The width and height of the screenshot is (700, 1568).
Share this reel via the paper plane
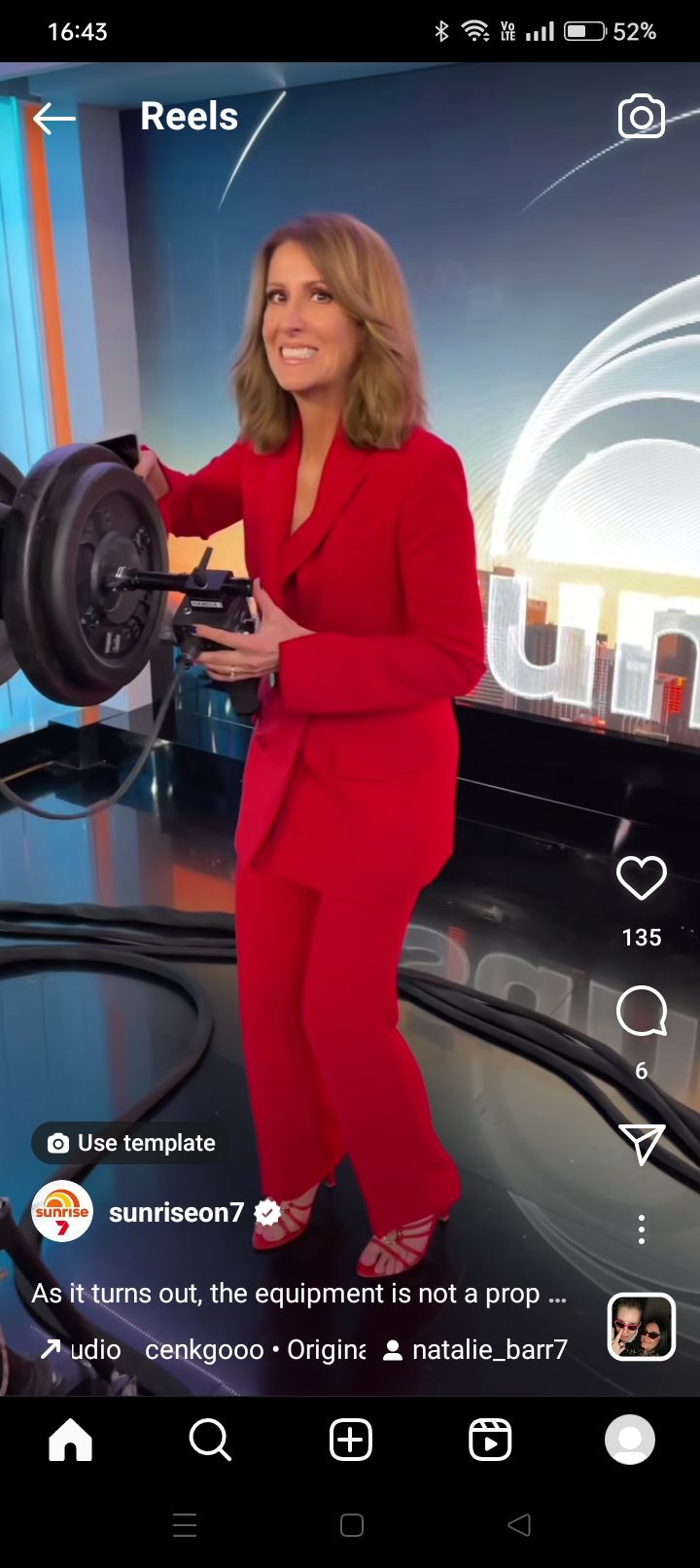(641, 1145)
